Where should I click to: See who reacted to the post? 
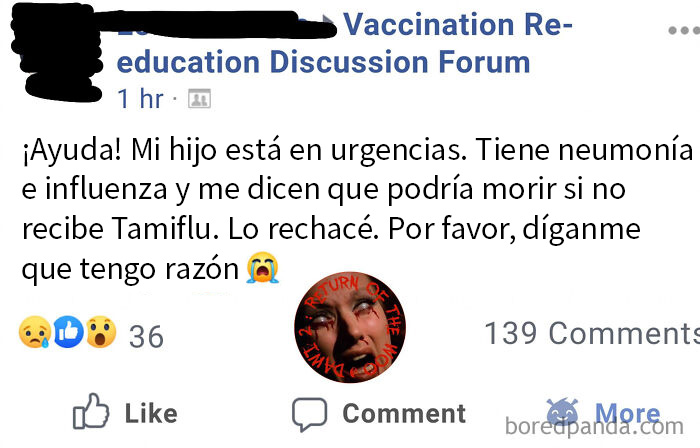point(90,334)
